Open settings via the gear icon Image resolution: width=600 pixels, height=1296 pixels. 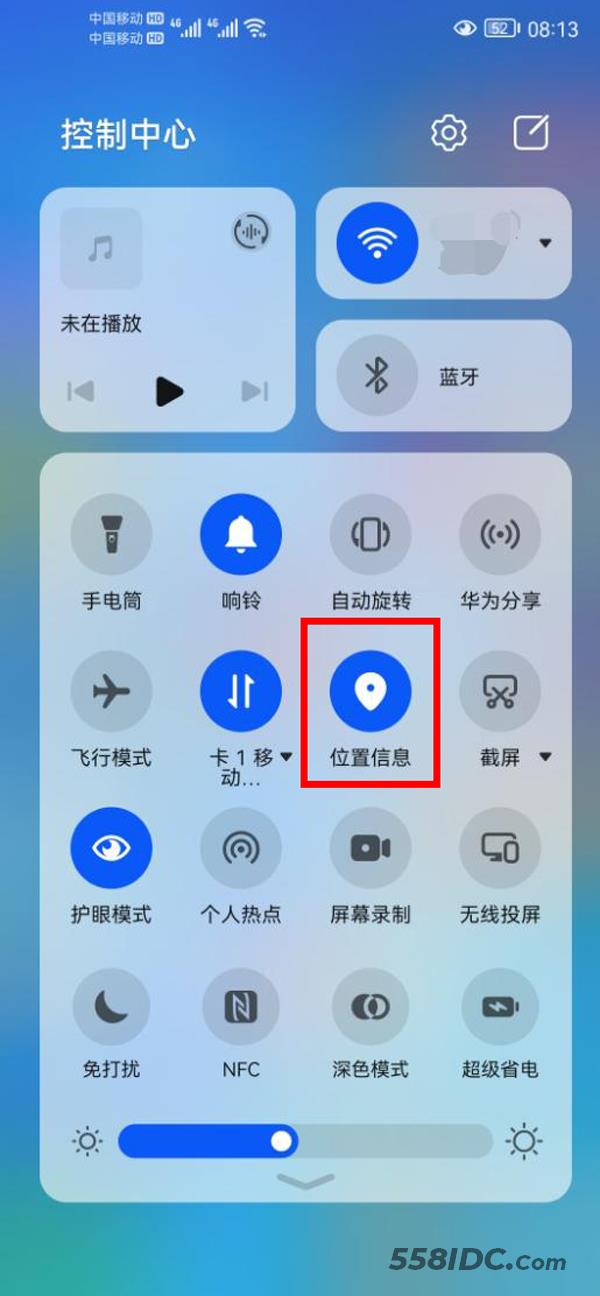(449, 133)
